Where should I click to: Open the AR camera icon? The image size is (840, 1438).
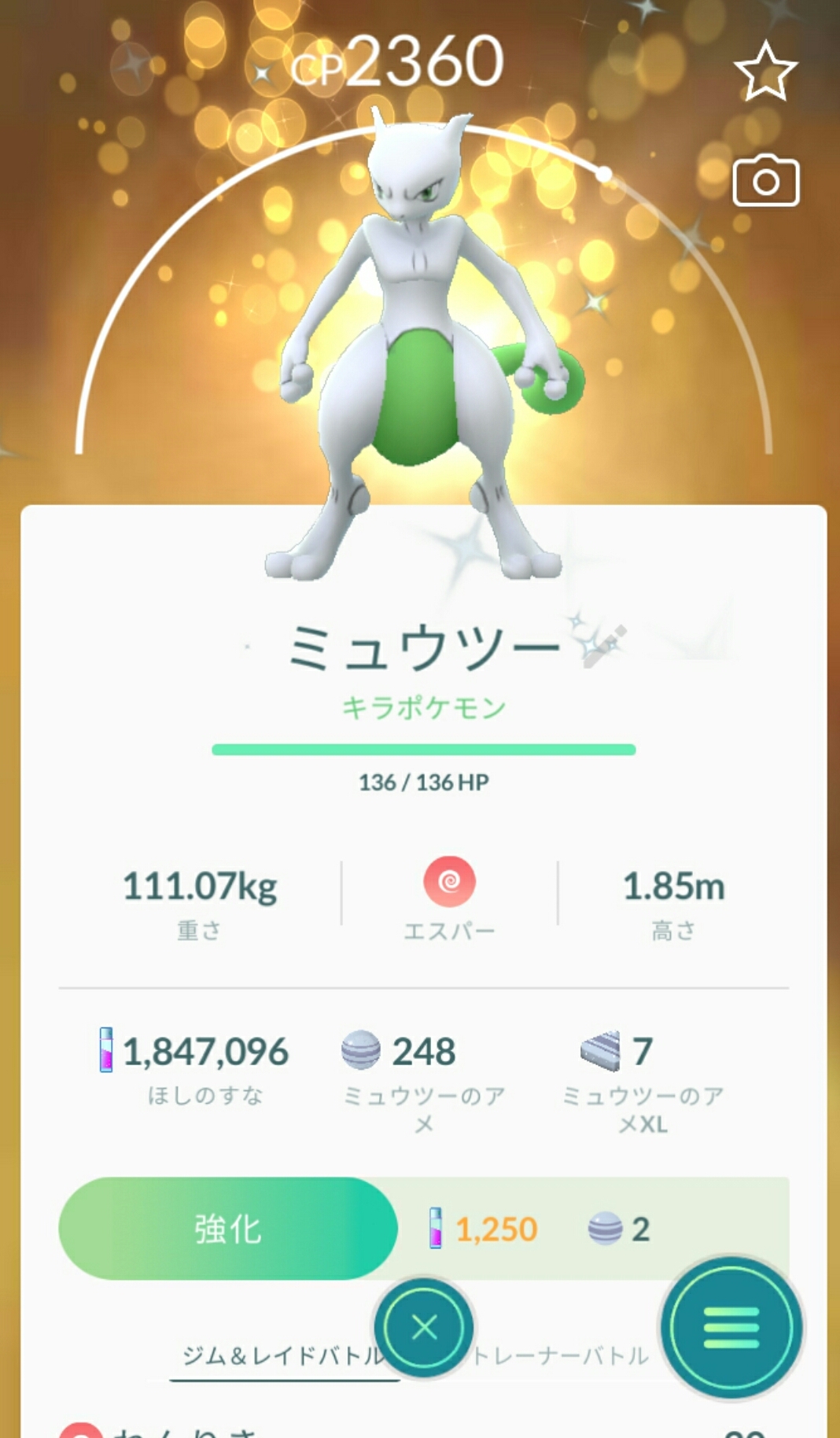(765, 182)
